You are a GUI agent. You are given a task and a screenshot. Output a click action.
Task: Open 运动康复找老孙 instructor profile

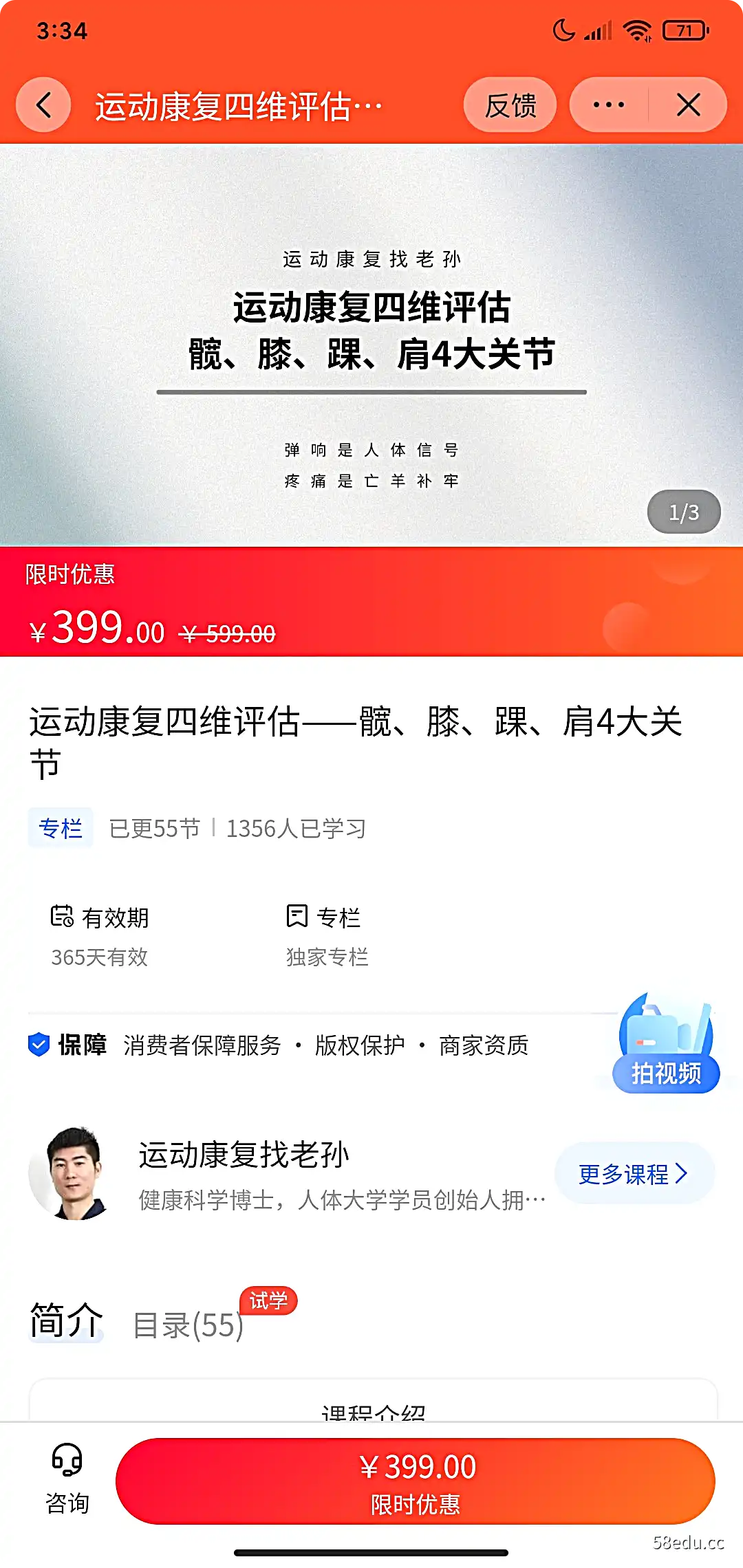244,1155
